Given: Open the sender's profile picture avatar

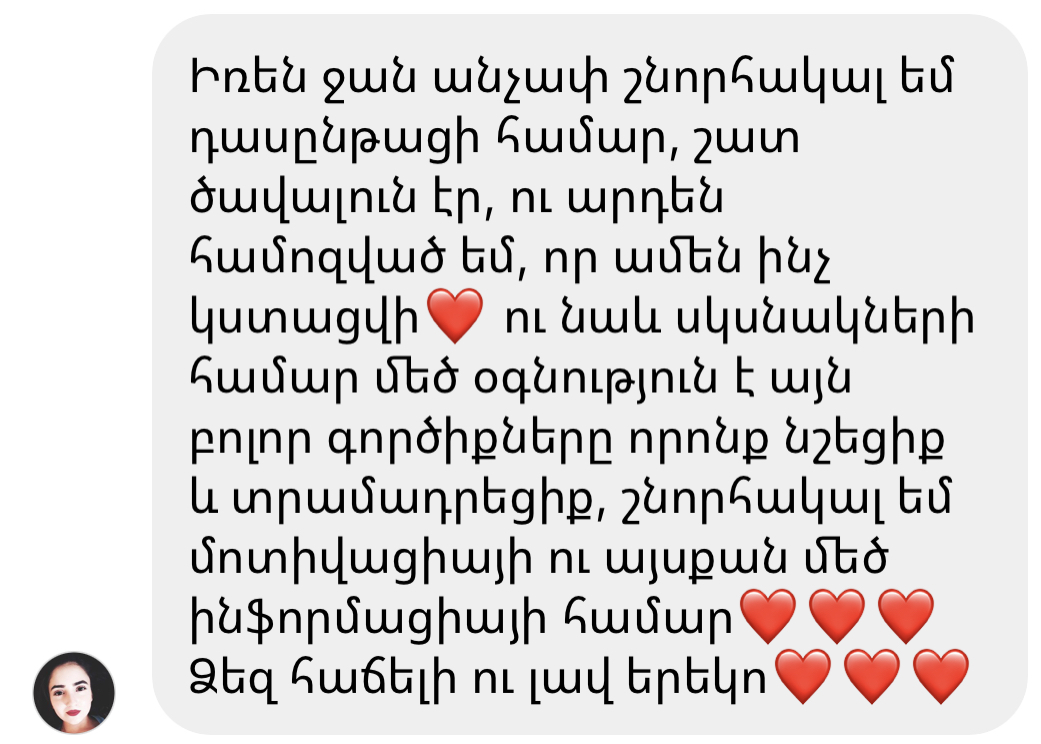Looking at the screenshot, I should (74, 692).
